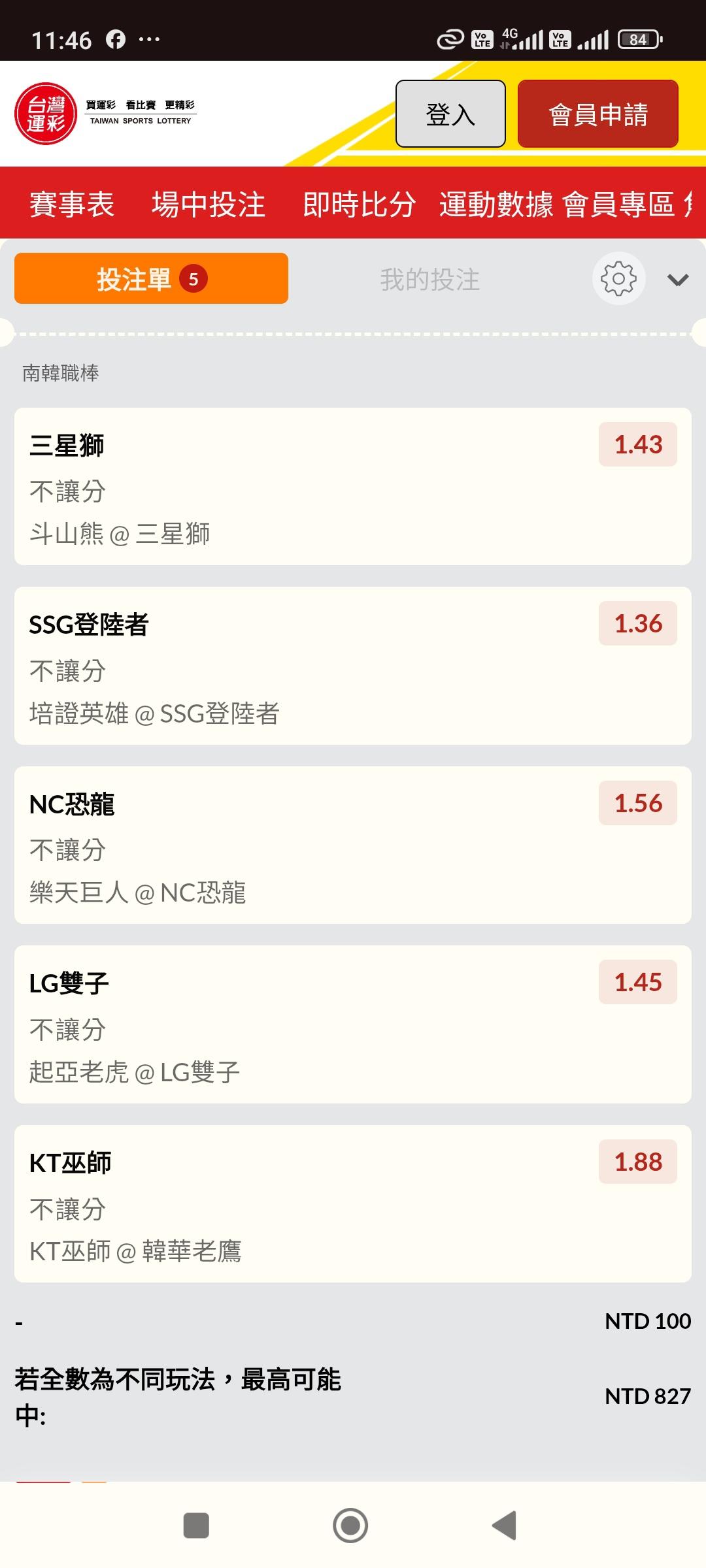706x1568 pixels.
Task: Tap the 登入 login button
Action: (x=450, y=114)
